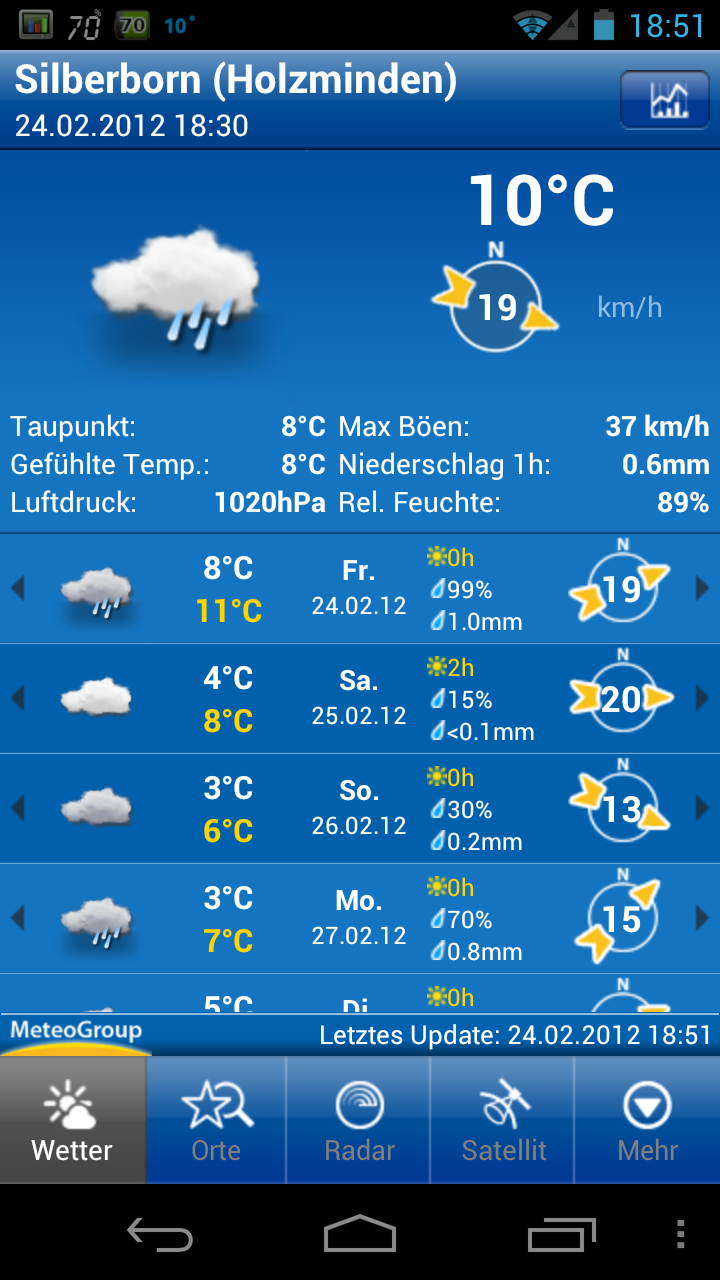Switch to the Radar tab
Viewport: 720px width, 1280px height.
359,1121
